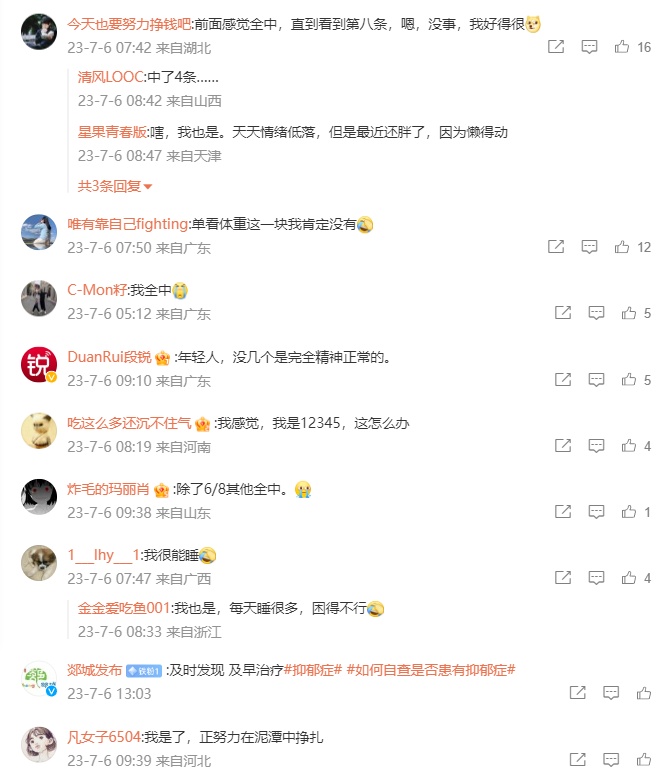Share the comment from C-Mon籽
The height and width of the screenshot is (777, 663).
pyautogui.click(x=563, y=313)
